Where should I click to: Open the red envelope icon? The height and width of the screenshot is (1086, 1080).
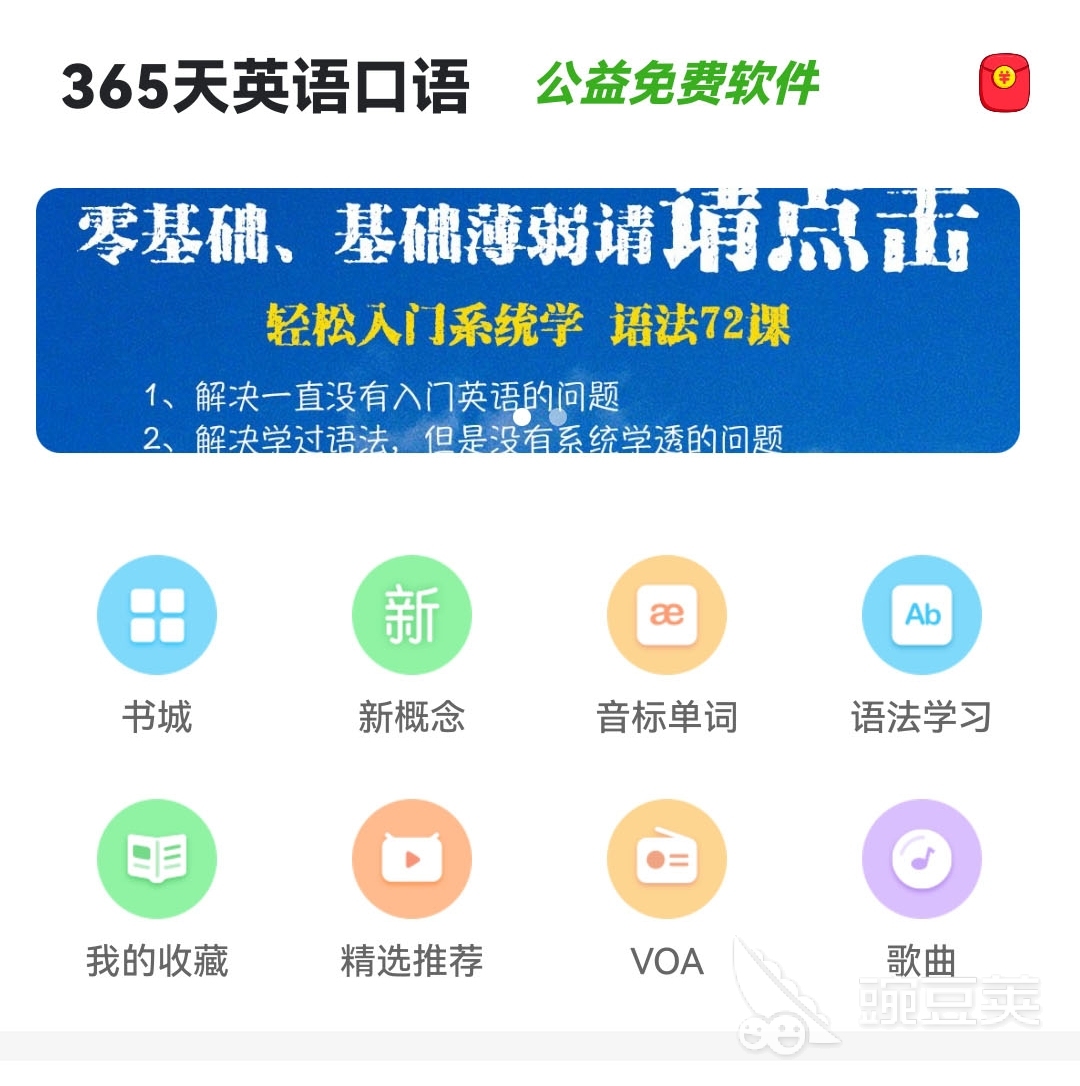1004,84
